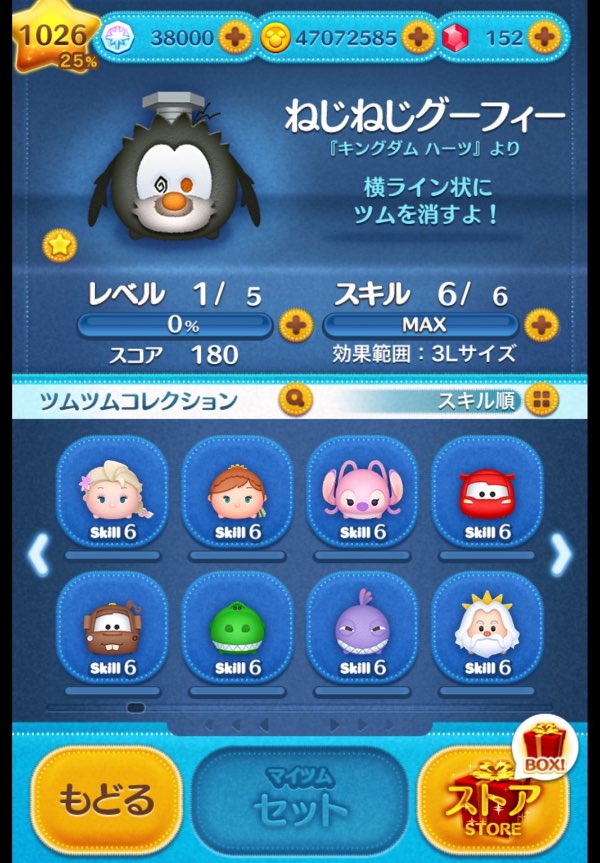The width and height of the screenshot is (600, 863).
Task: Set as My Tsum with セット
Action: [300, 799]
